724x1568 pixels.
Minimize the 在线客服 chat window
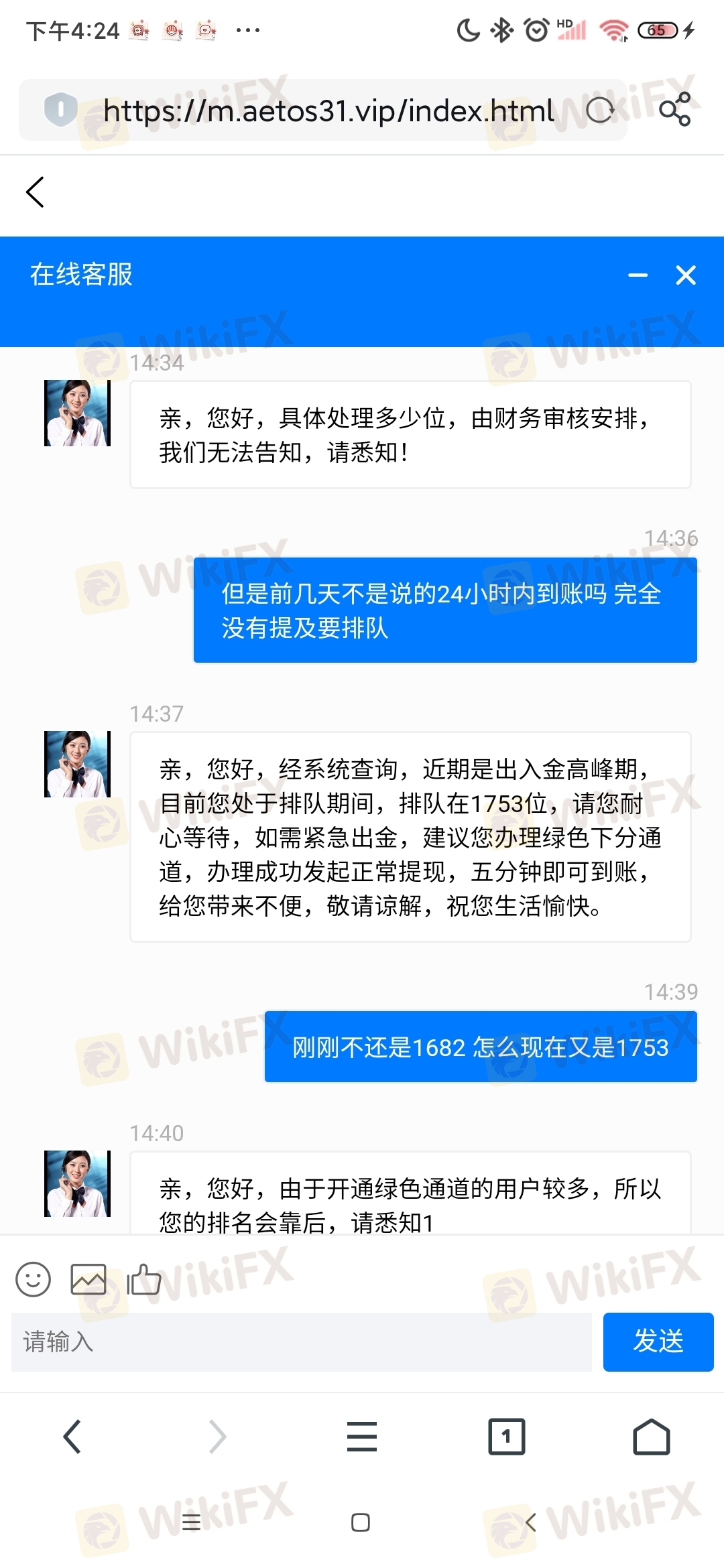638,275
